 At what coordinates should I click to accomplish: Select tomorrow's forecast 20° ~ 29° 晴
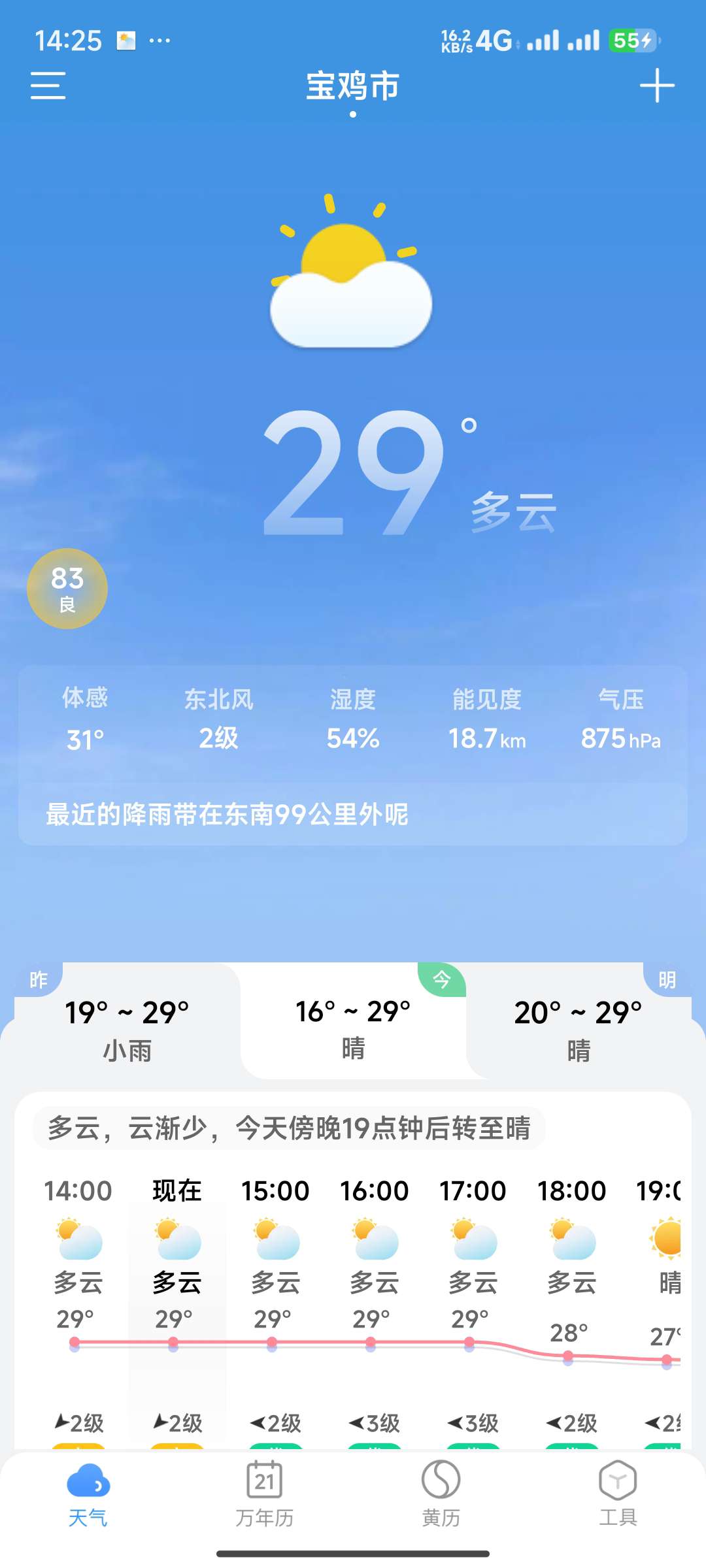coord(579,1029)
